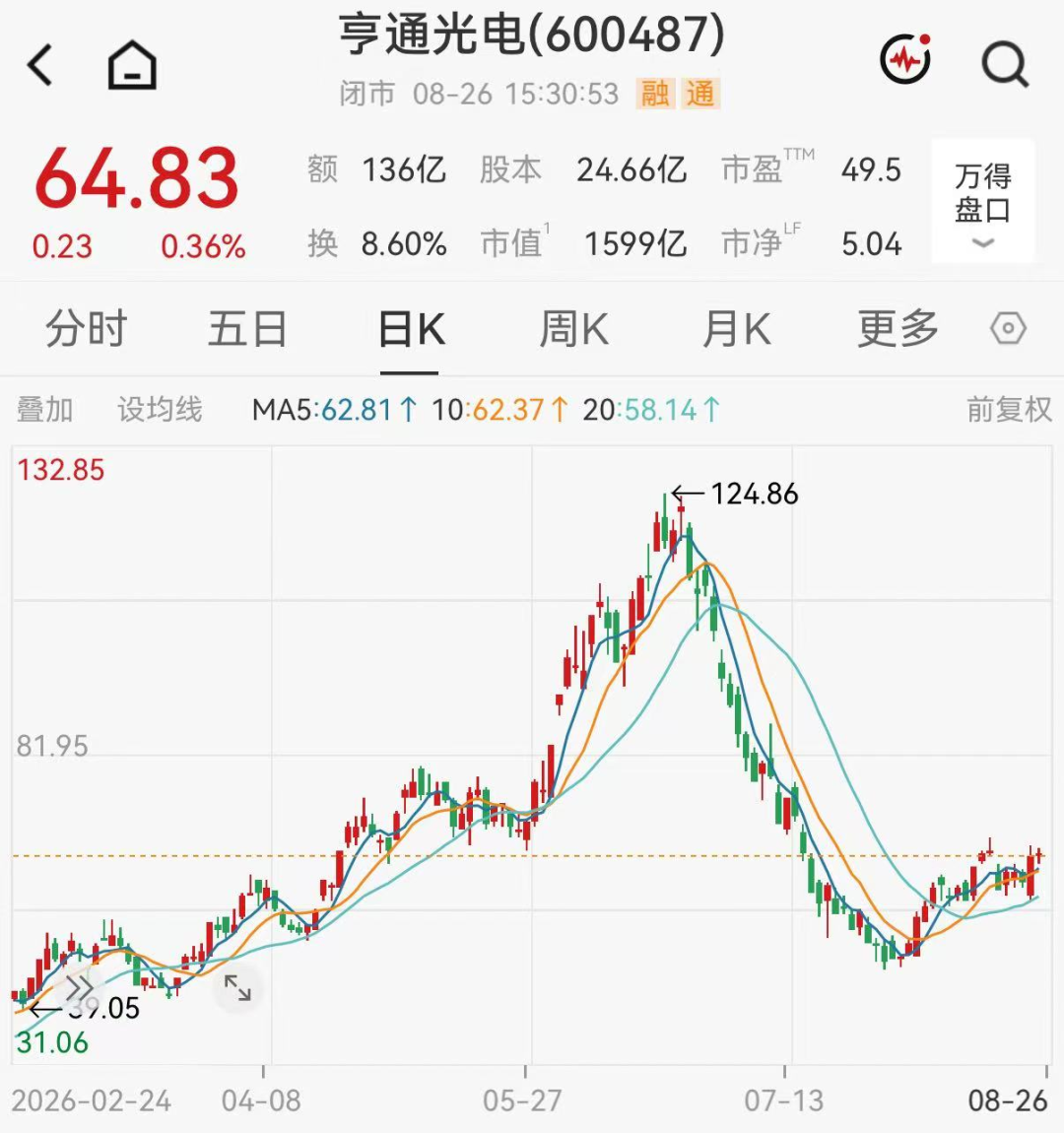The height and width of the screenshot is (1133, 1064).
Task: Open 设均线 moving average settings
Action: (160, 410)
